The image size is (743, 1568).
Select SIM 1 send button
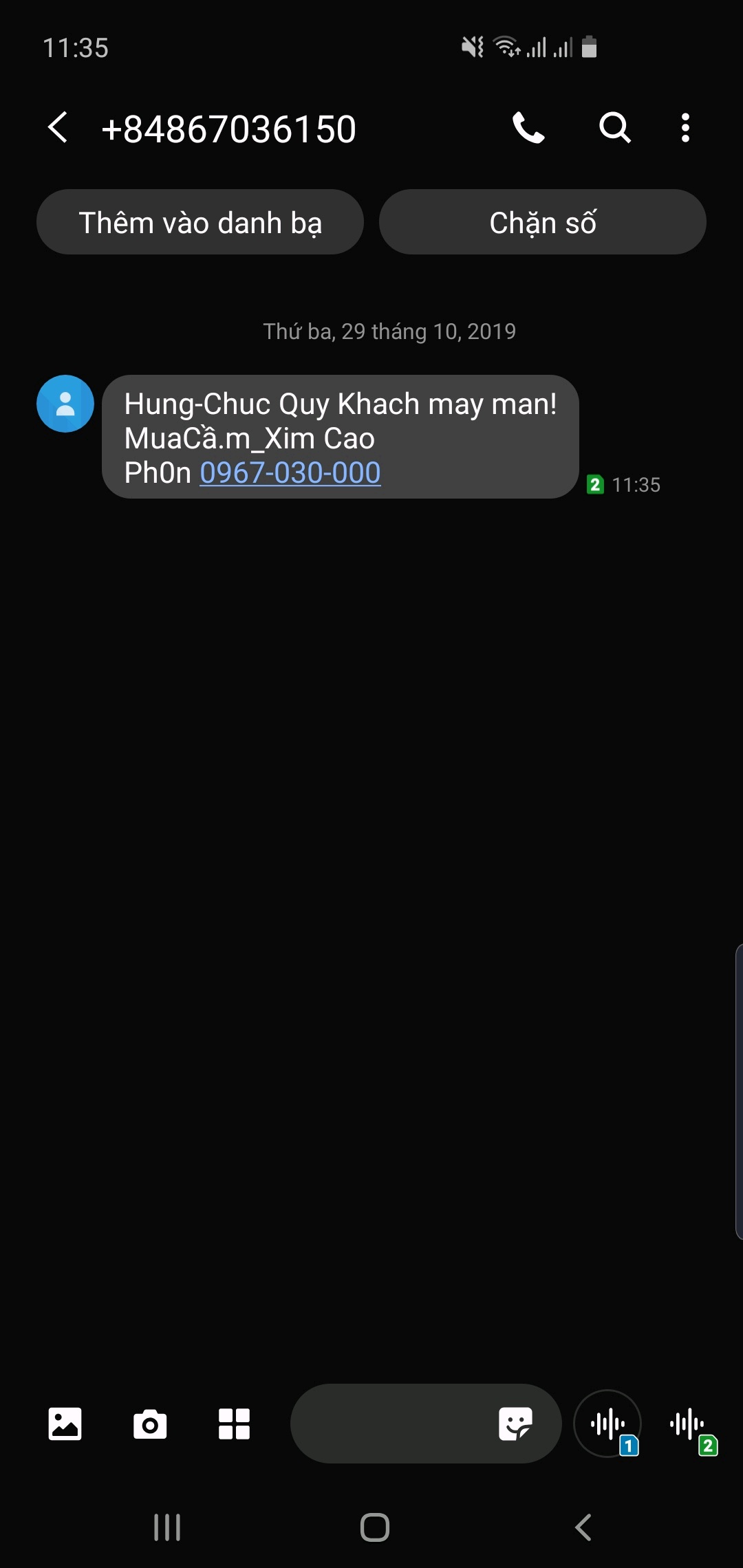[607, 1424]
